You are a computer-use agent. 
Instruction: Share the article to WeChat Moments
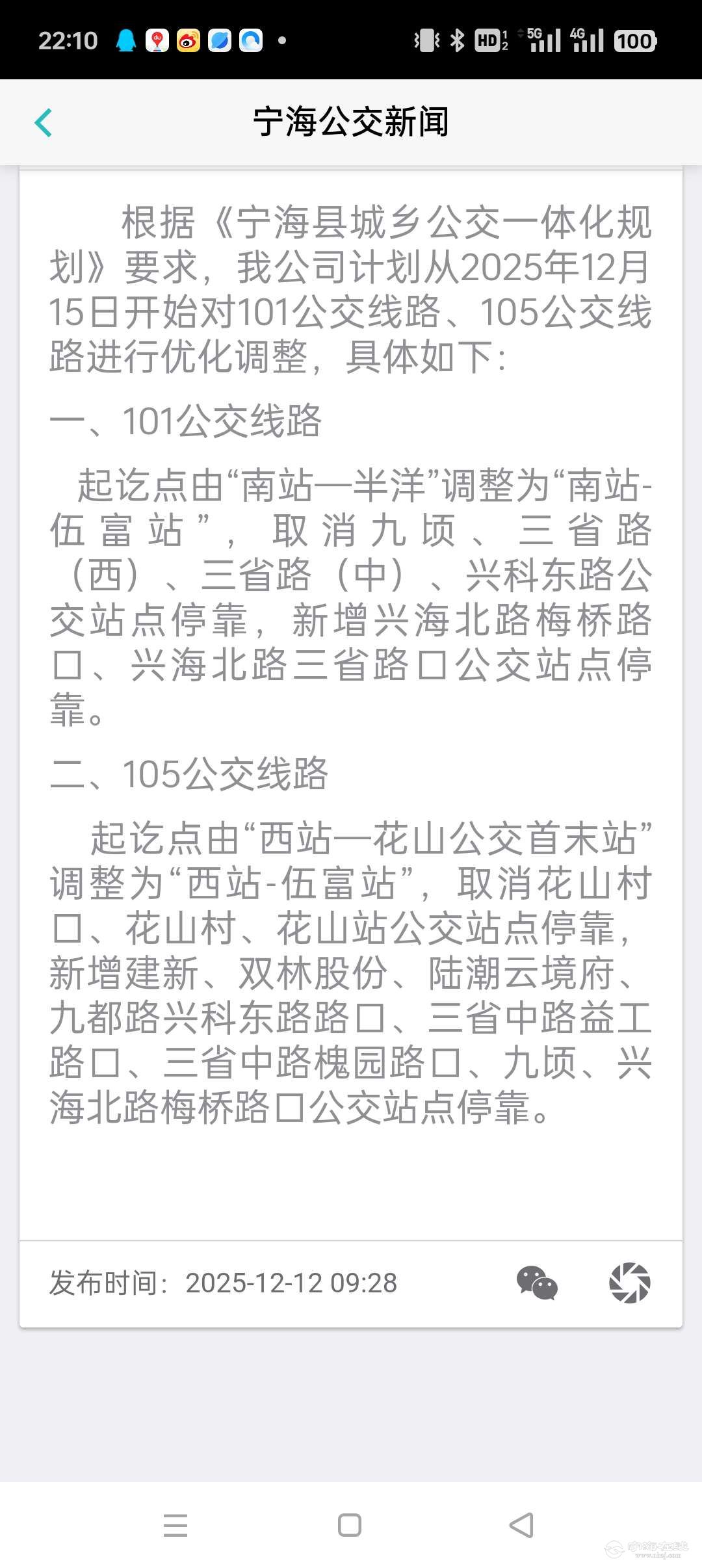[x=629, y=1282]
